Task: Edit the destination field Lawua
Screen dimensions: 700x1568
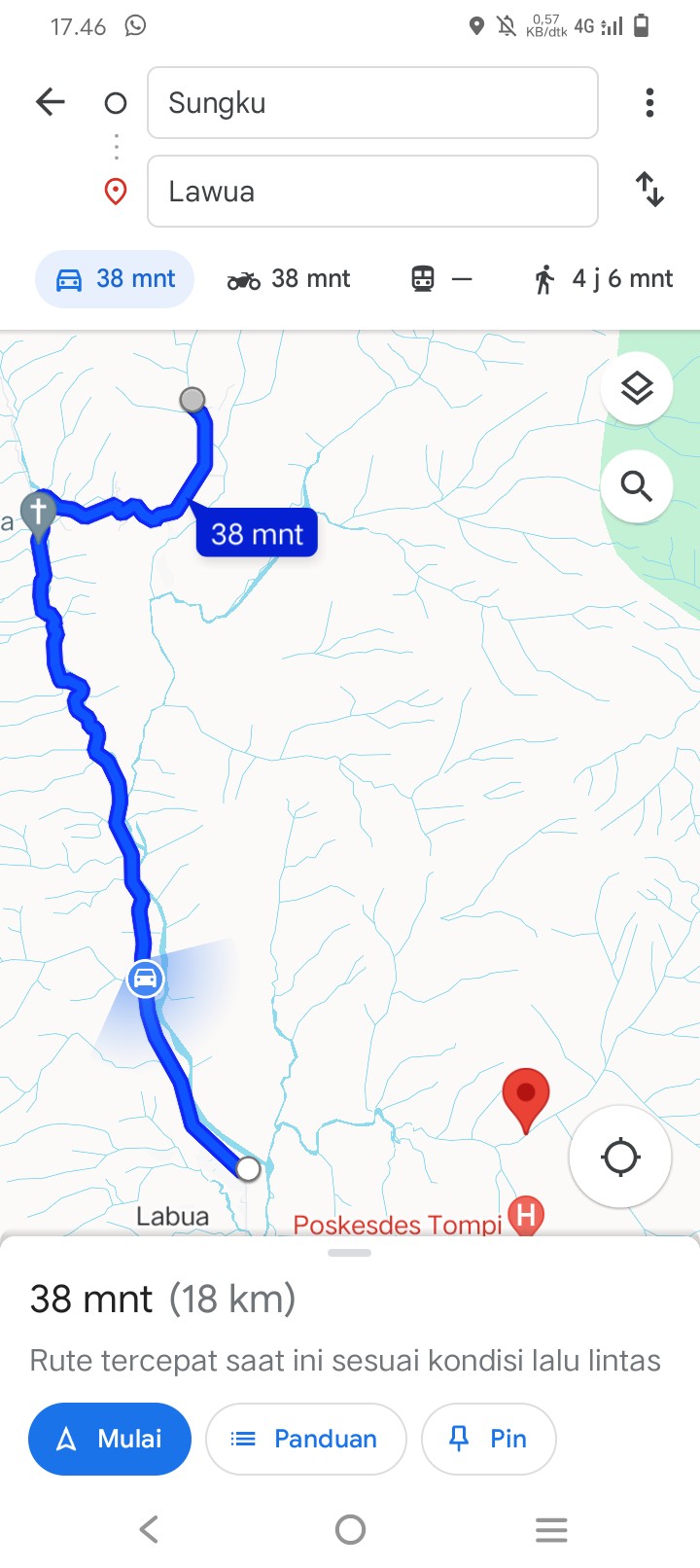Action: click(372, 191)
